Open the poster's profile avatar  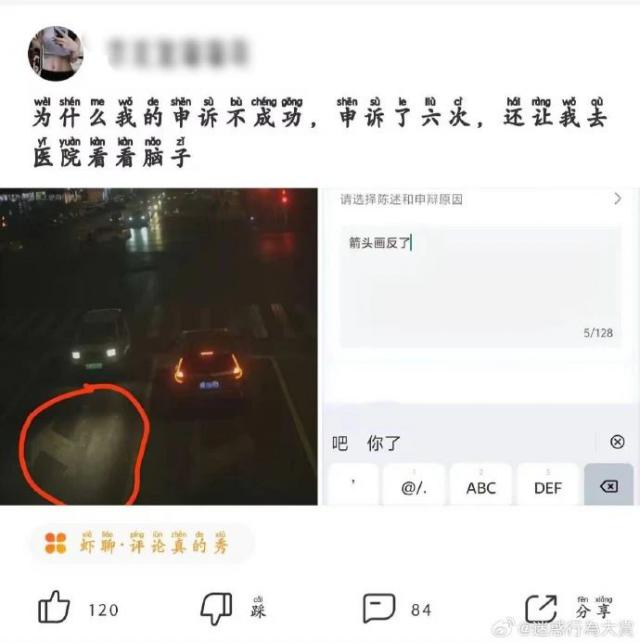[x=55, y=51]
